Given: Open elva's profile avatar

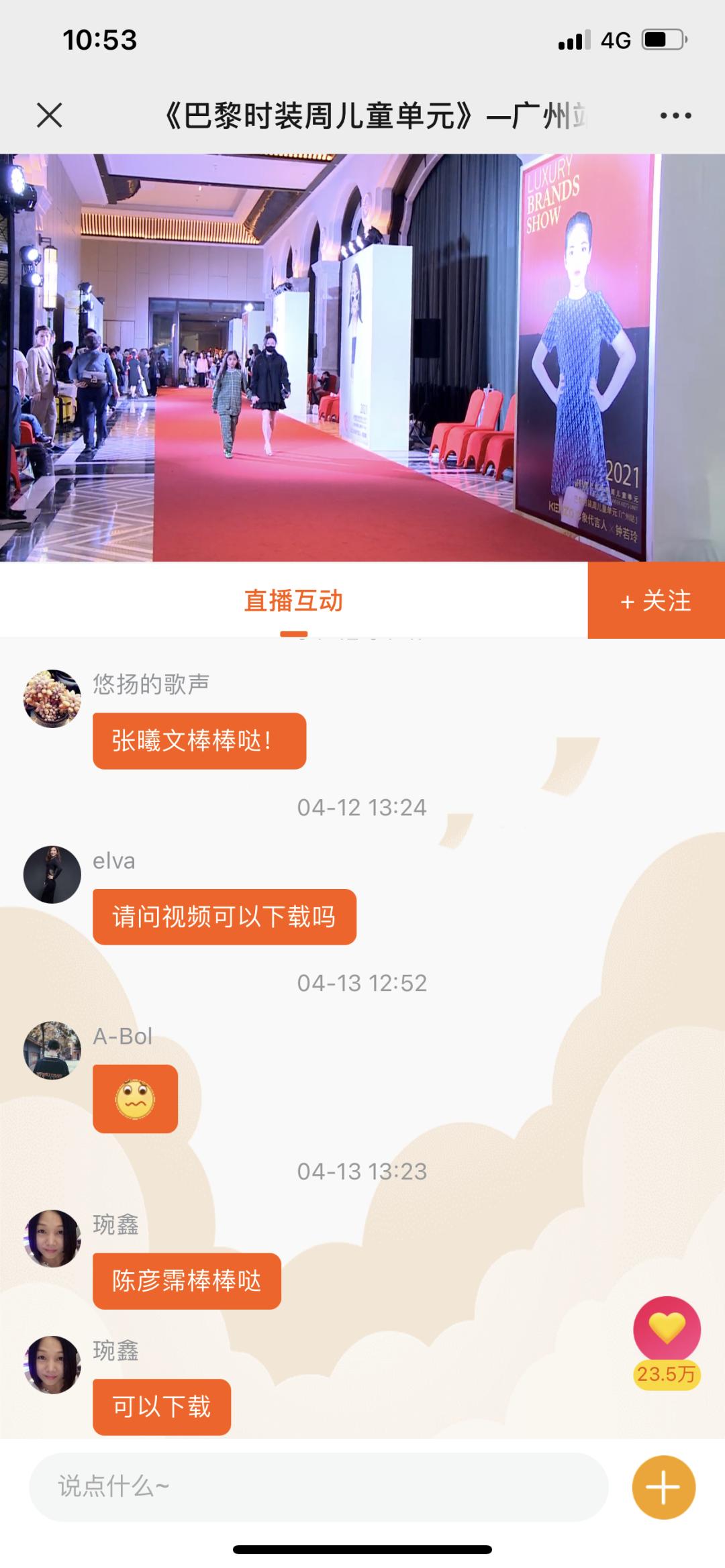Looking at the screenshot, I should pyautogui.click(x=52, y=874).
